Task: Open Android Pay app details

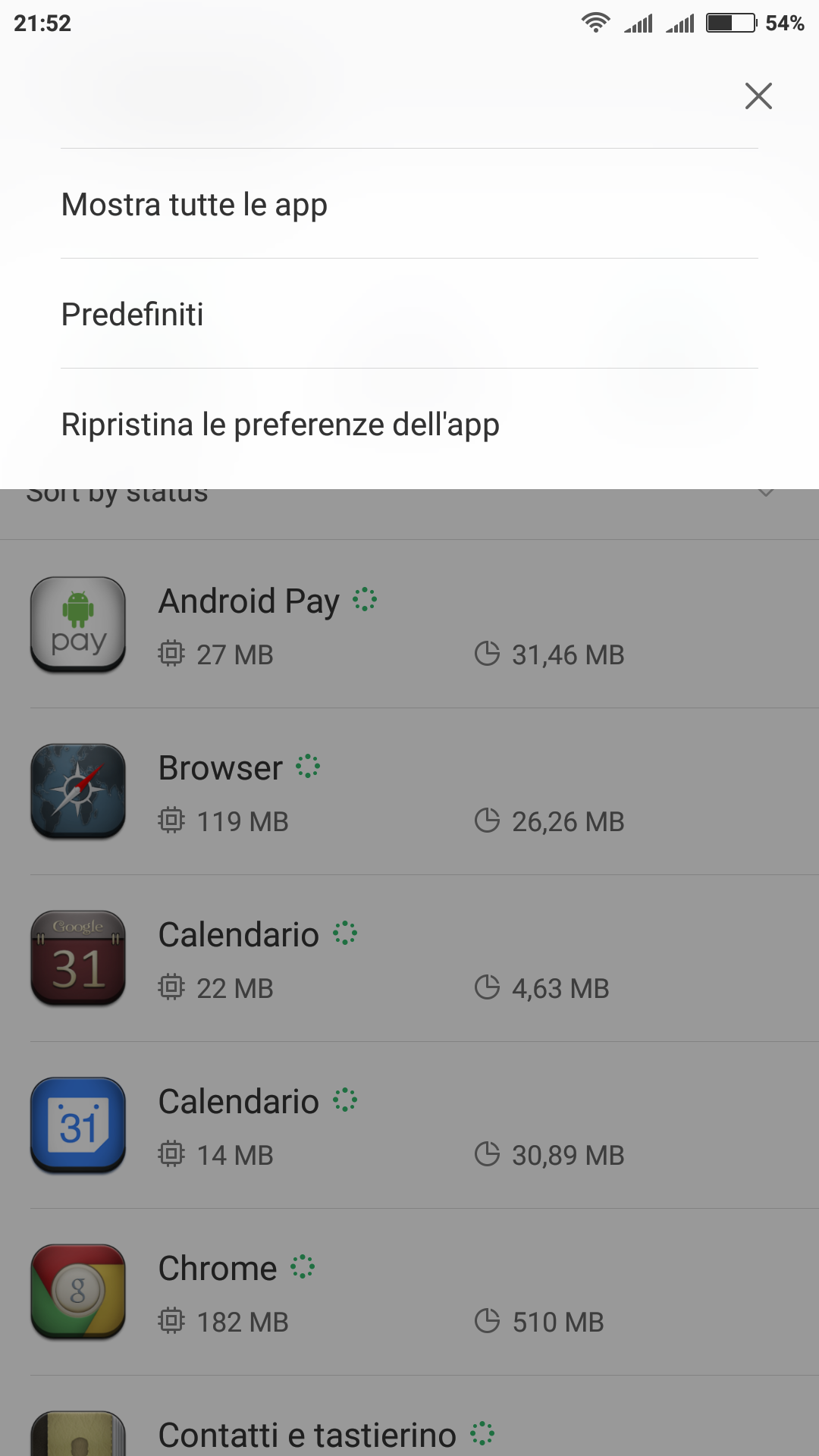Action: (409, 624)
